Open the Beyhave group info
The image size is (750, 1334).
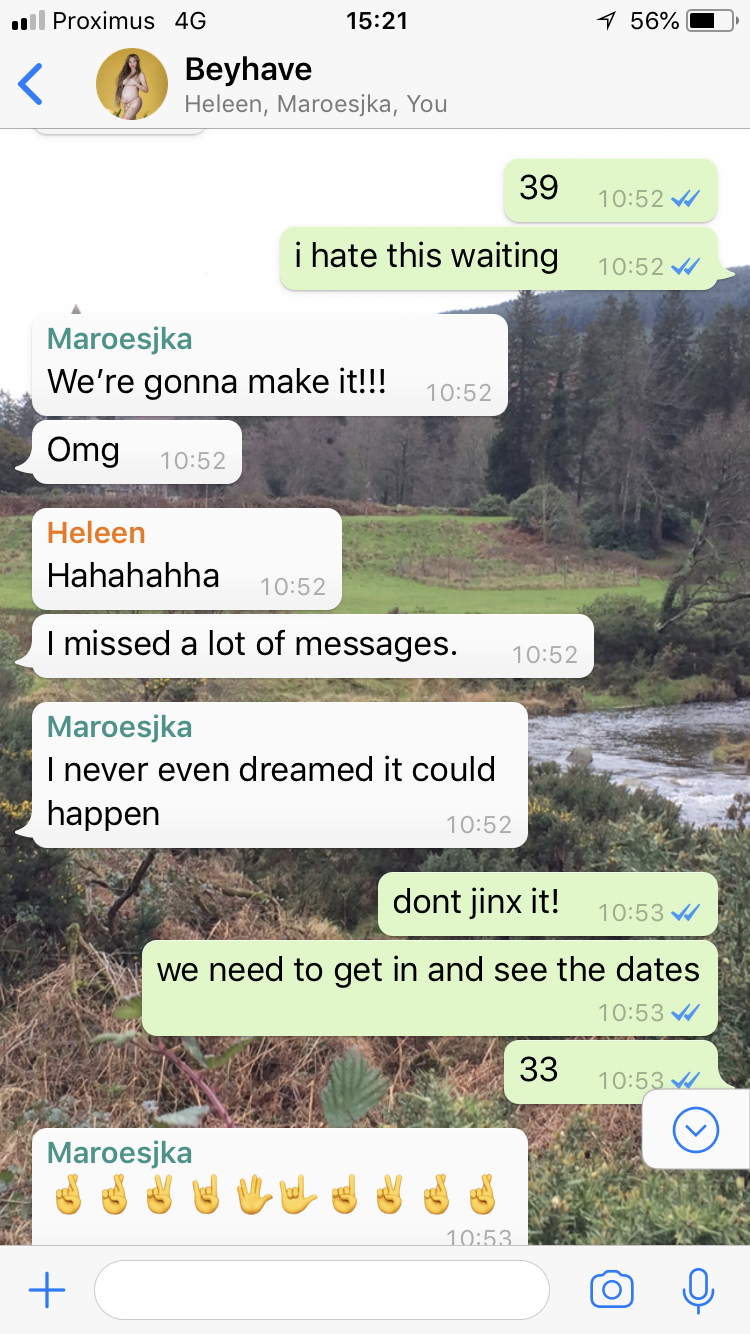[x=315, y=84]
